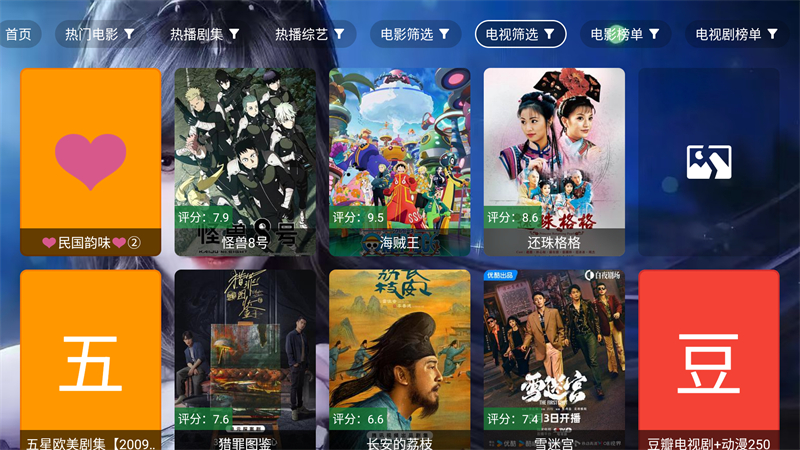
Task: Go to the 电影筛选 tab
Action: [415, 34]
